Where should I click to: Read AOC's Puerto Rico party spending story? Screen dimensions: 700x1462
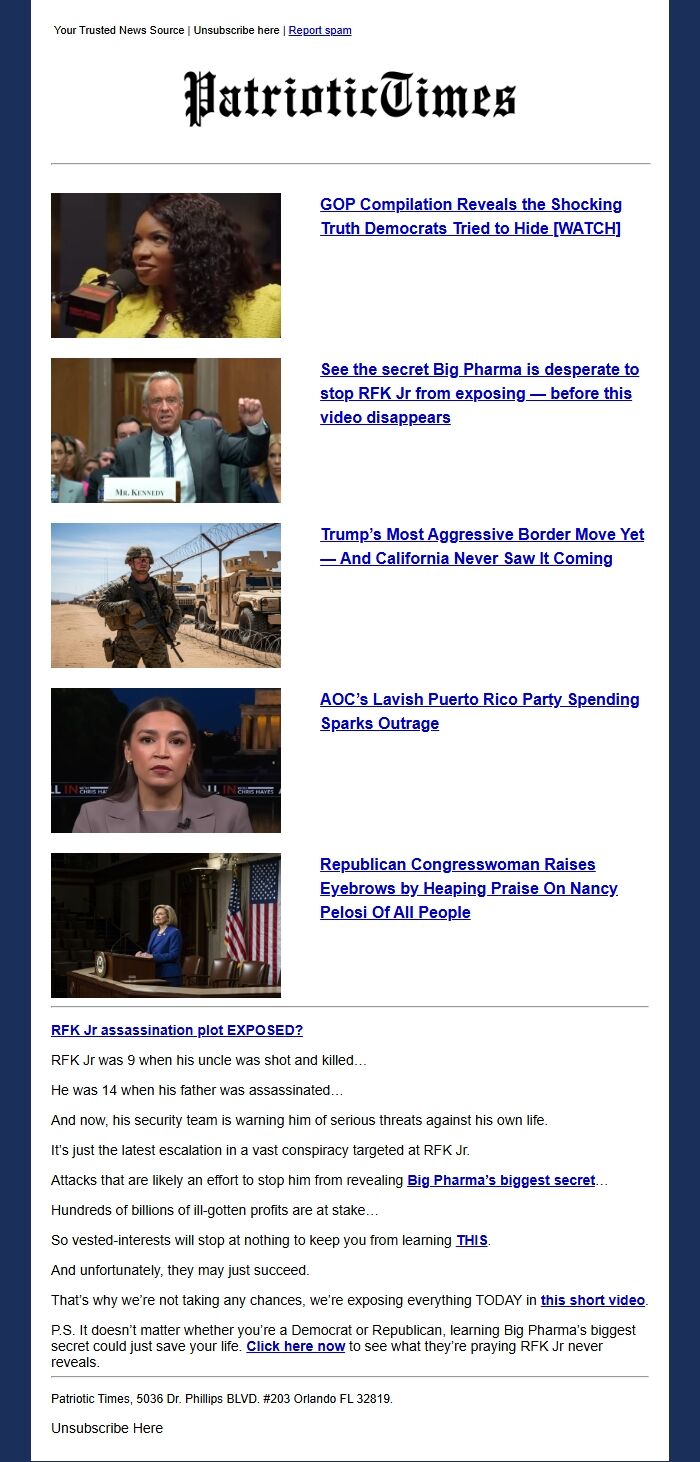tap(480, 711)
